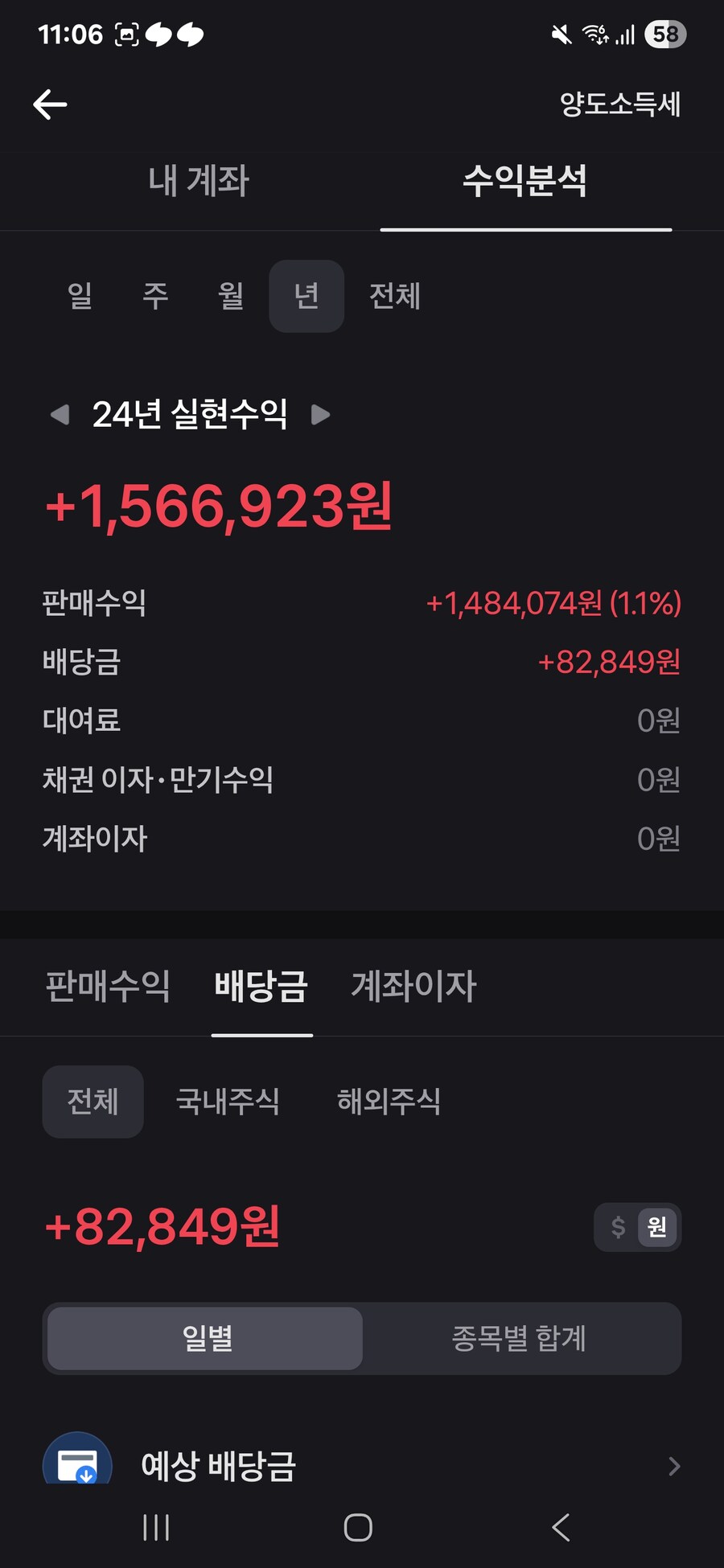Screen dimensions: 724x1568
Task: Select 종목별 합계 view mode
Action: click(519, 1338)
